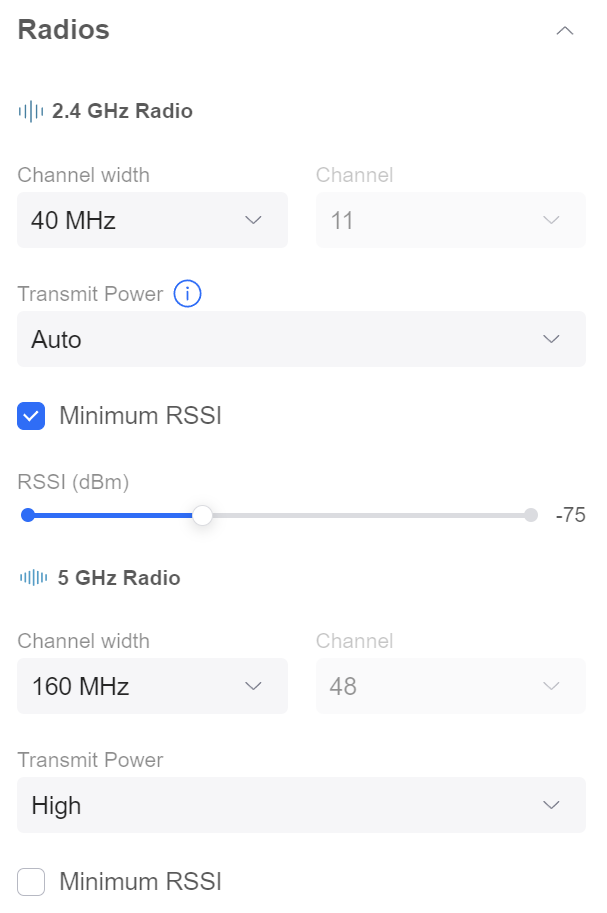Show Transmit Power info tooltip
The width and height of the screenshot is (607, 913).
point(188,294)
